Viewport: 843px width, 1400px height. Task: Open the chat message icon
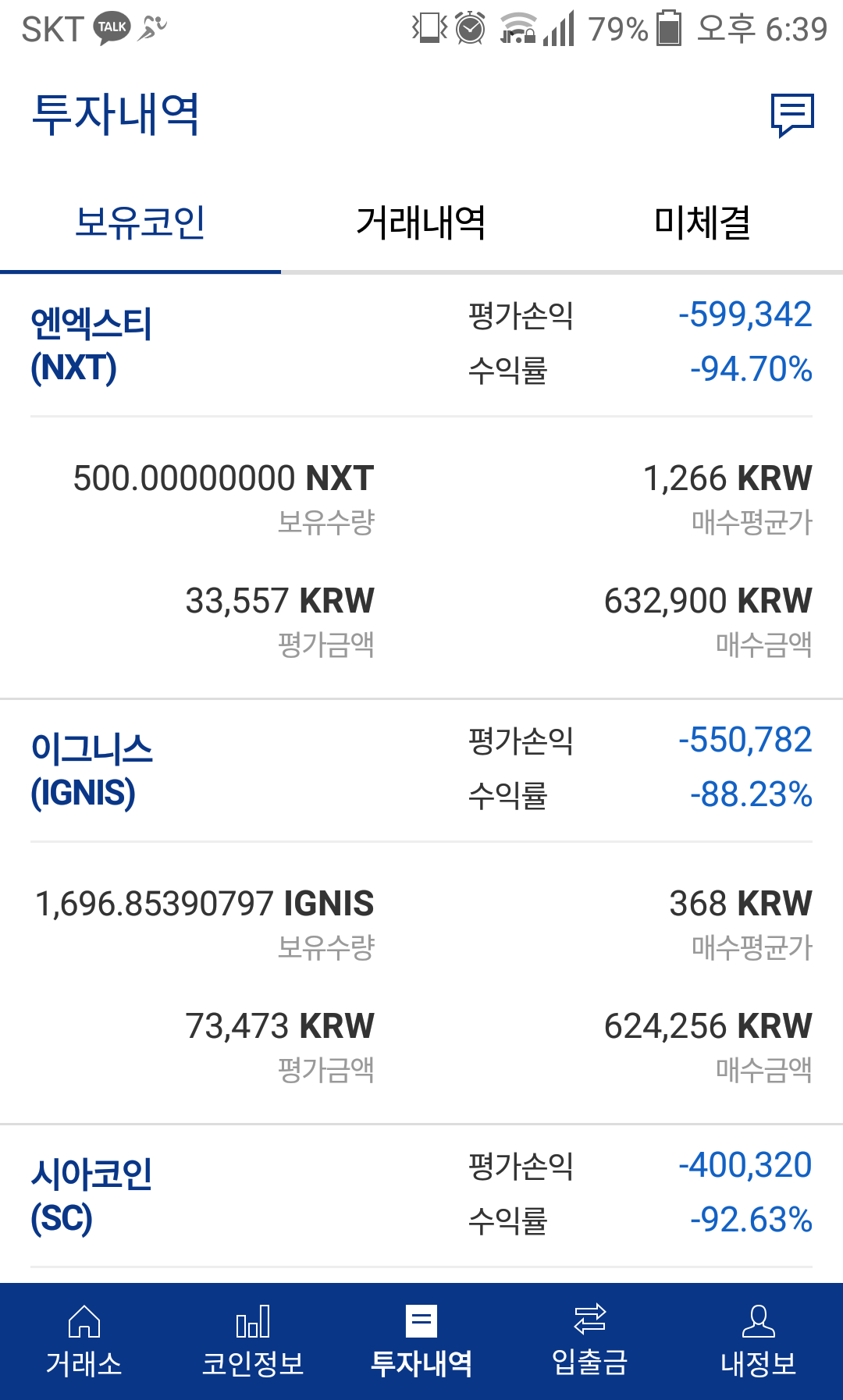[x=792, y=115]
